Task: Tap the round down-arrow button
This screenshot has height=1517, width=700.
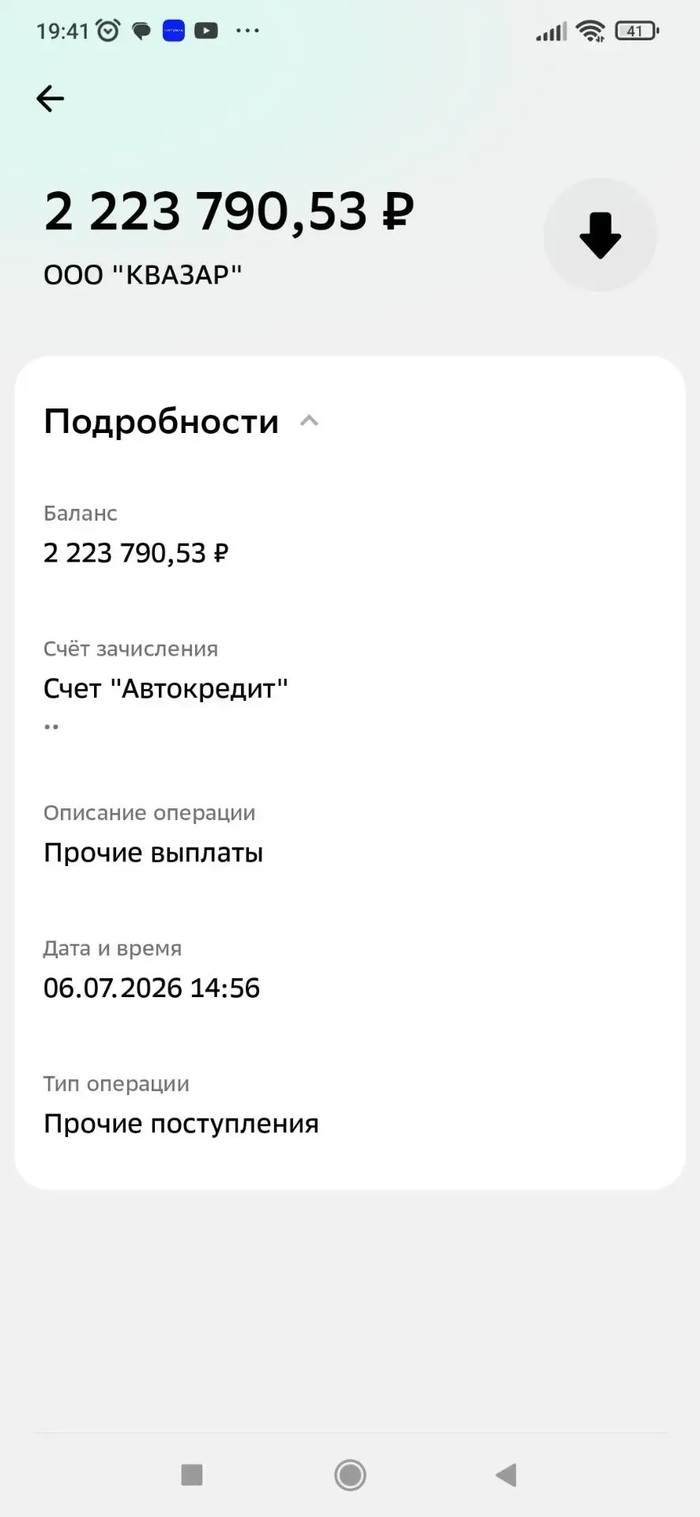Action: point(600,236)
